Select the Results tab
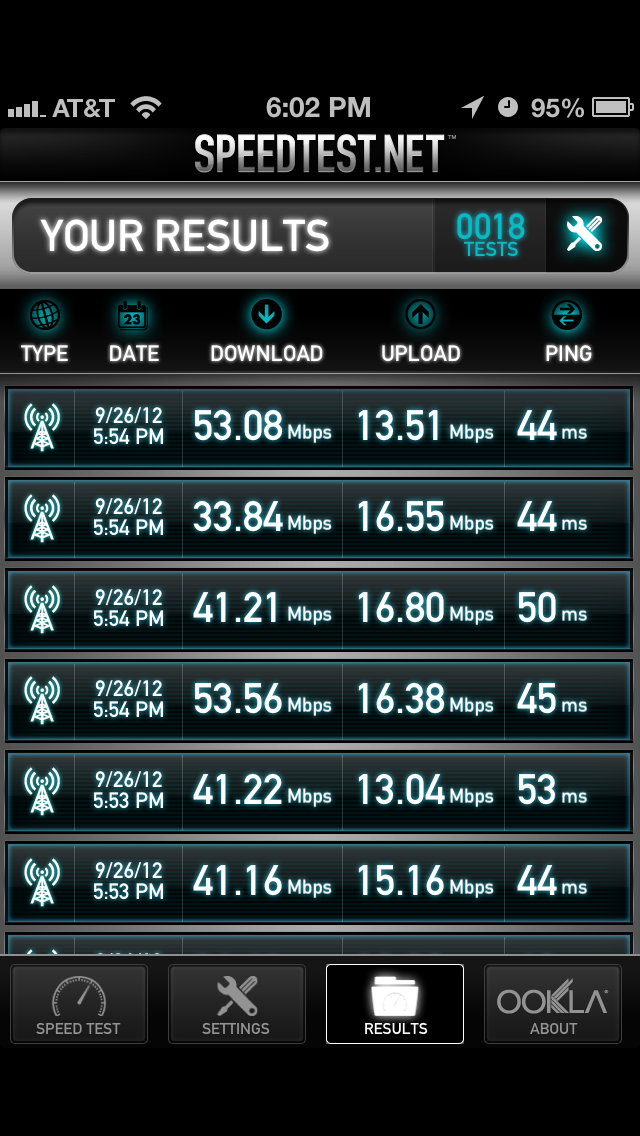Image resolution: width=640 pixels, height=1136 pixels. [x=394, y=1003]
